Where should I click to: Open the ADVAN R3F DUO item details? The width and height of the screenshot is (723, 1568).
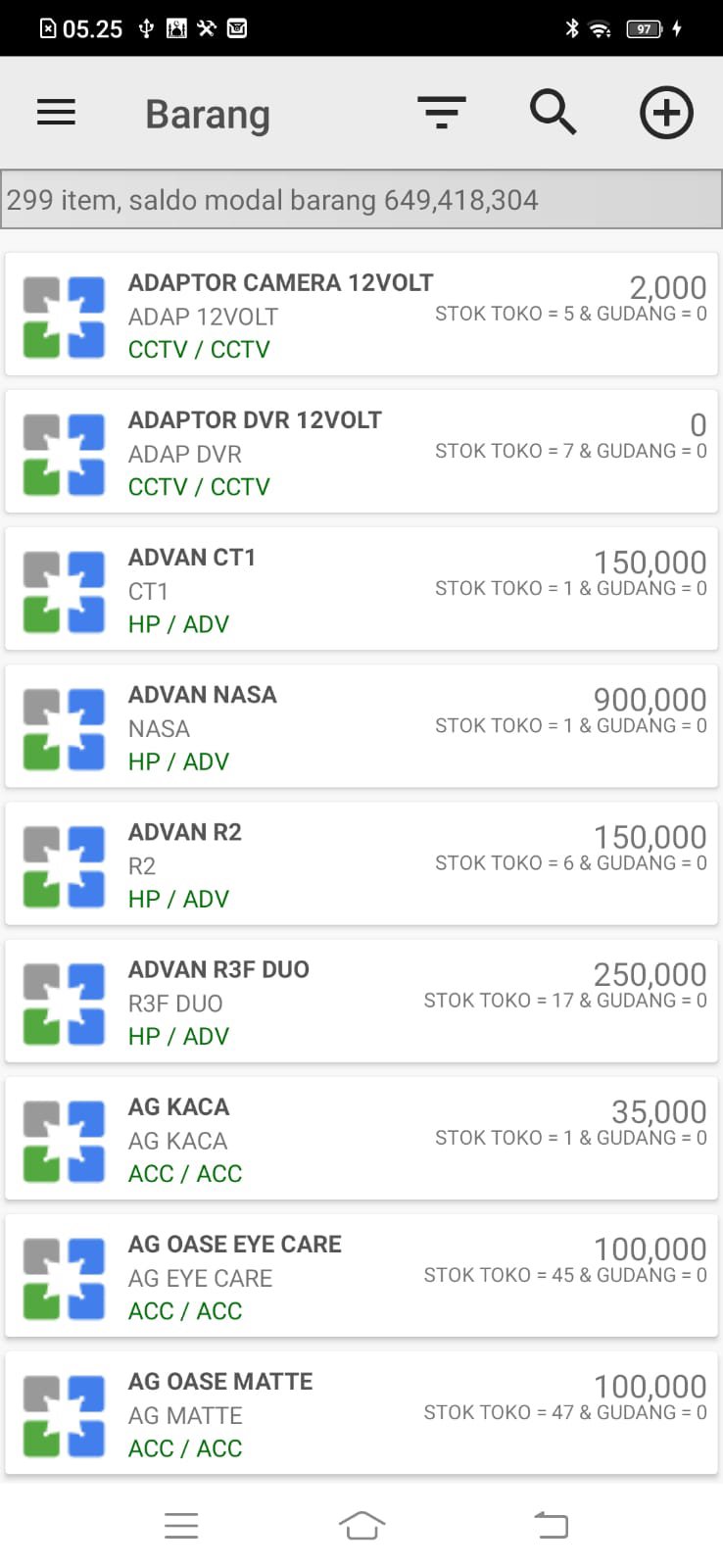tap(361, 1000)
